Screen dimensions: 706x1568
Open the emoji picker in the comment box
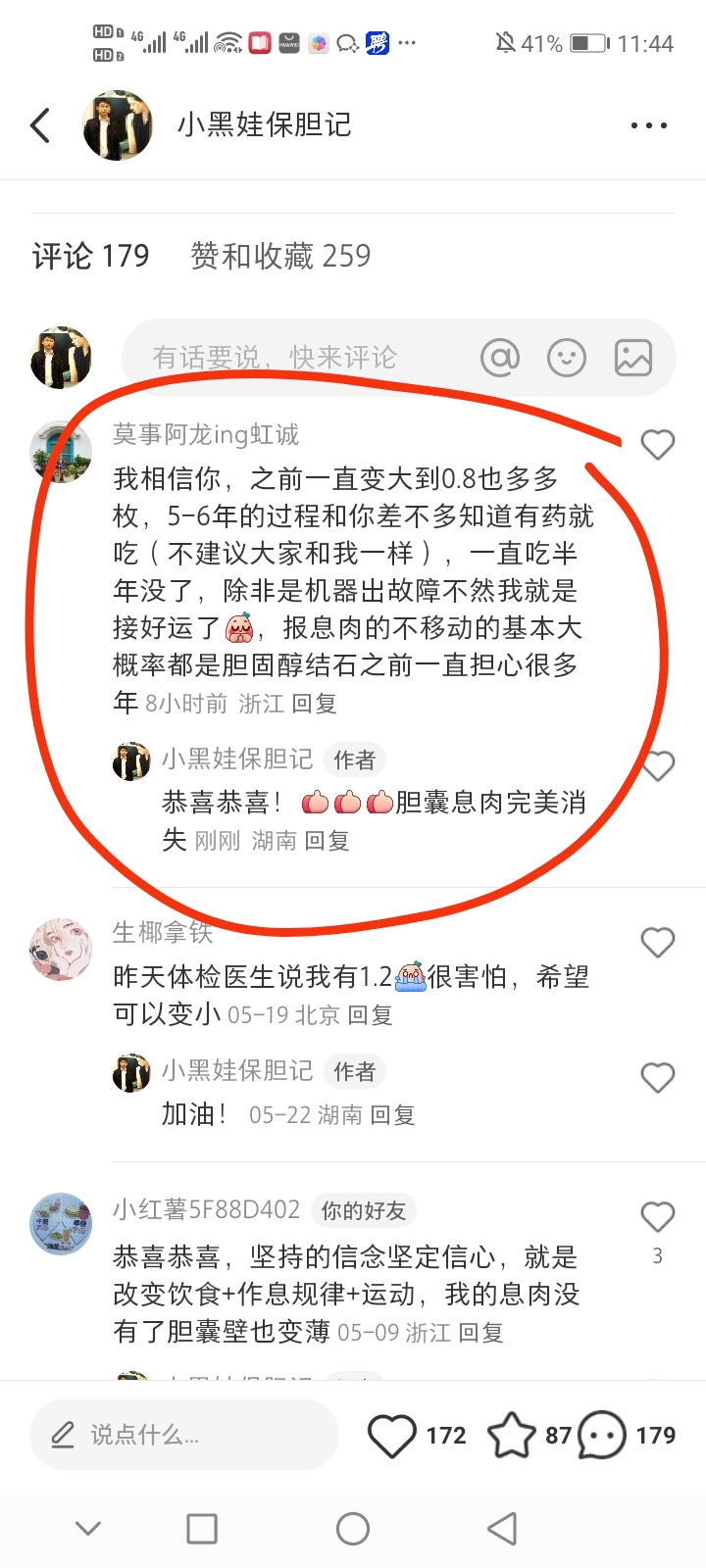pyautogui.click(x=566, y=358)
